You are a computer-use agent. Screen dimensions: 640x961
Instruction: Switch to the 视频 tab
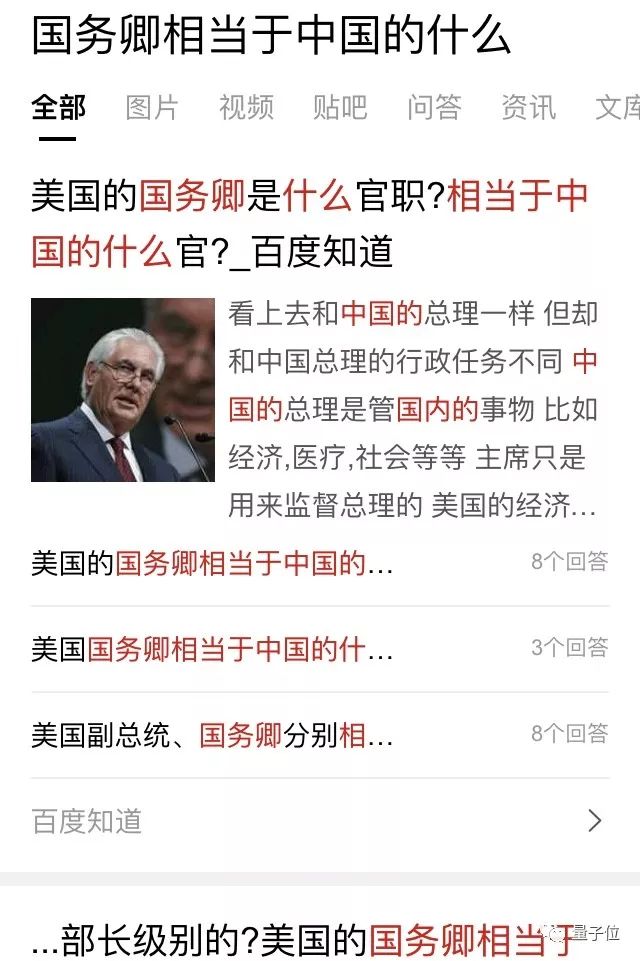click(x=246, y=107)
